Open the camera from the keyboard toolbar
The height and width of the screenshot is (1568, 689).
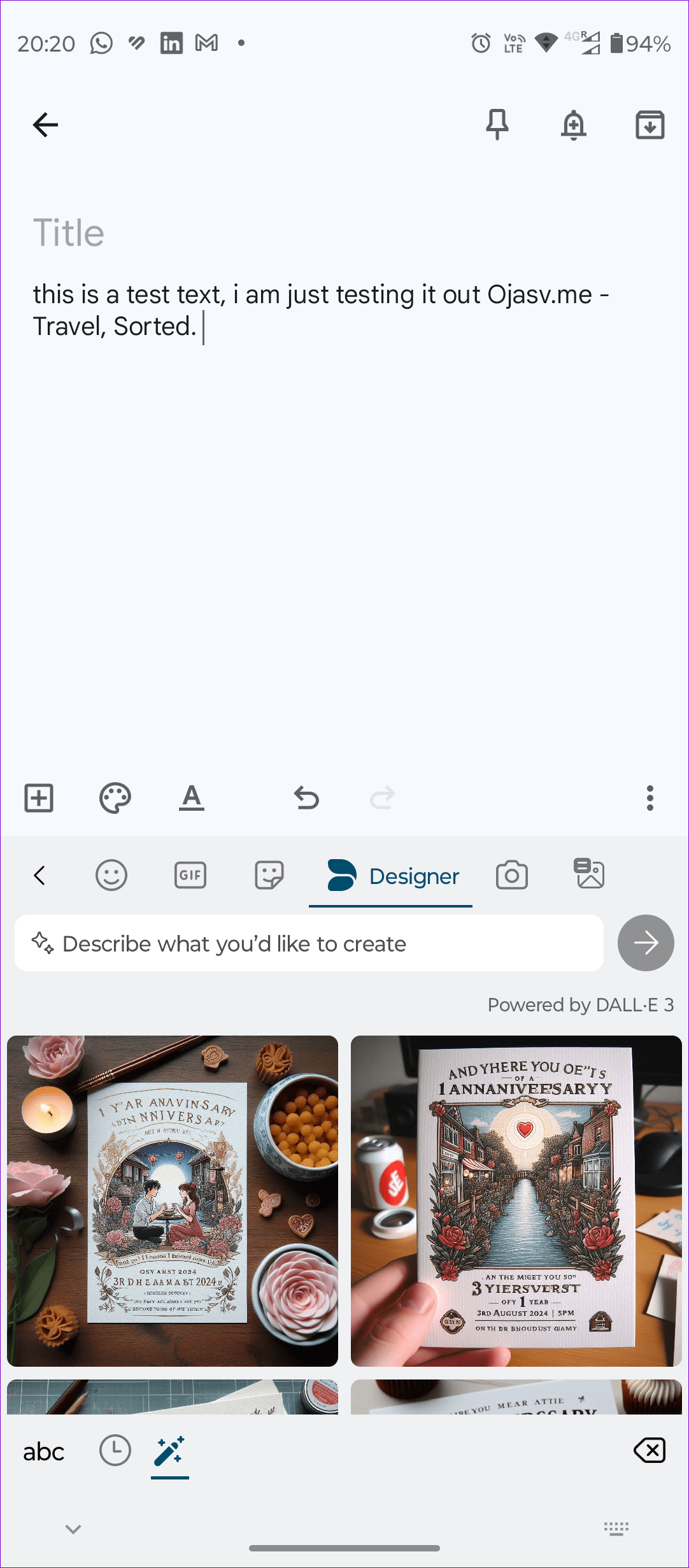tap(511, 875)
